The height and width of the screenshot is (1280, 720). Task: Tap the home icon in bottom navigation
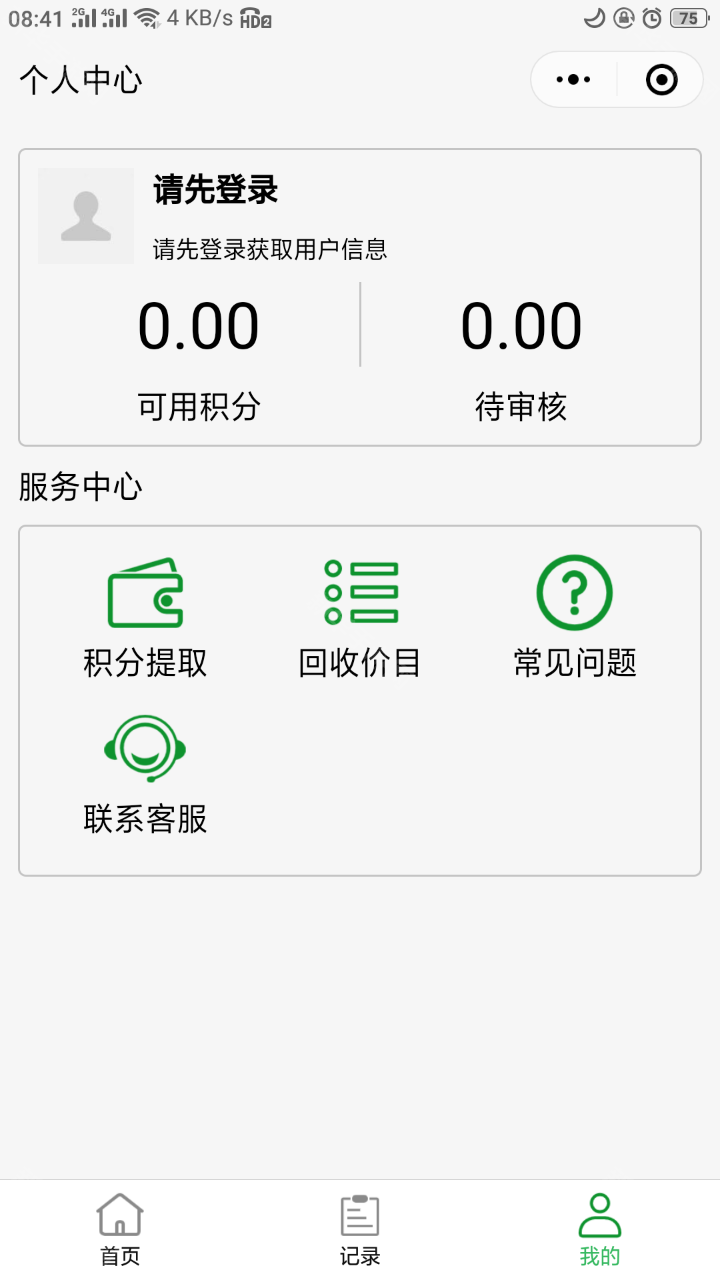[x=120, y=1215]
